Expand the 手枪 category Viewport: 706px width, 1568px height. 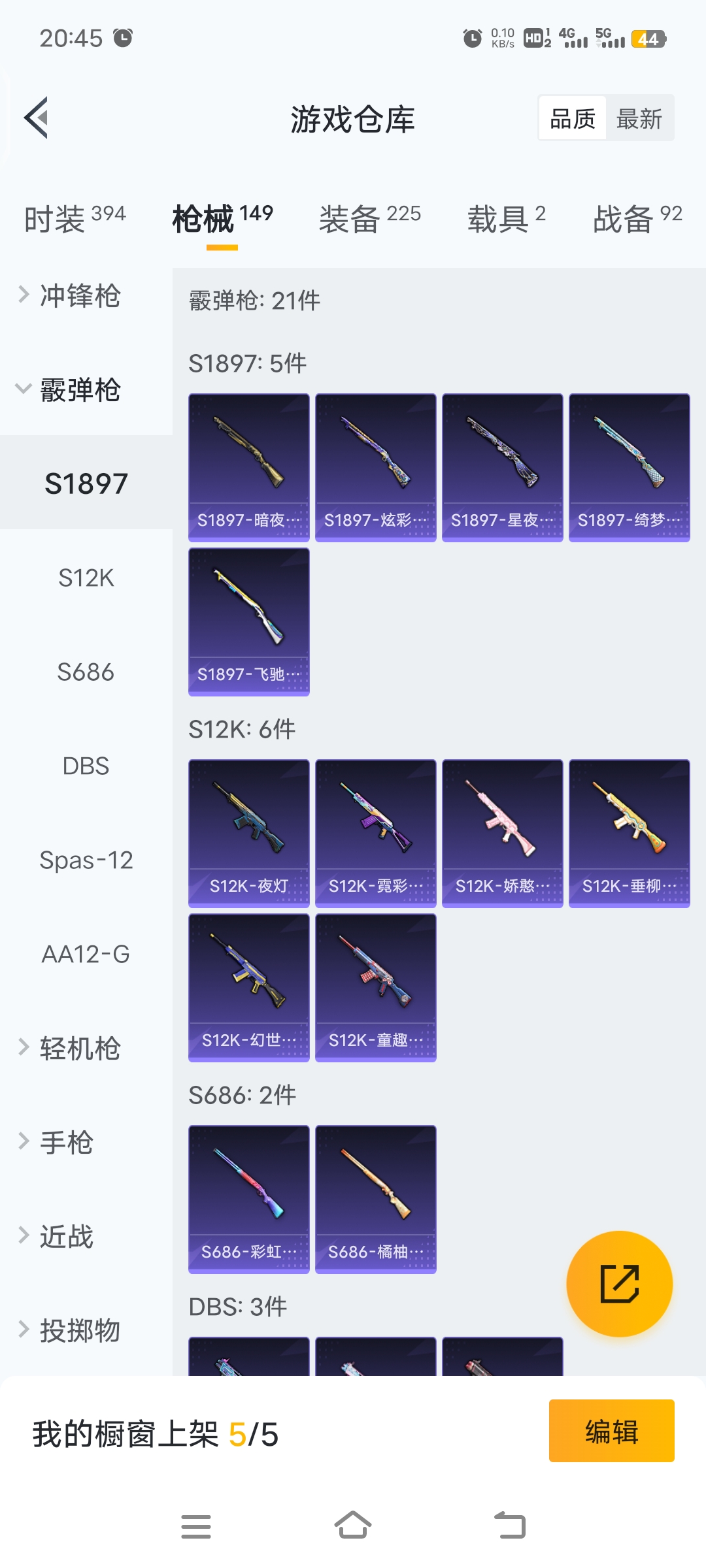[x=67, y=1142]
